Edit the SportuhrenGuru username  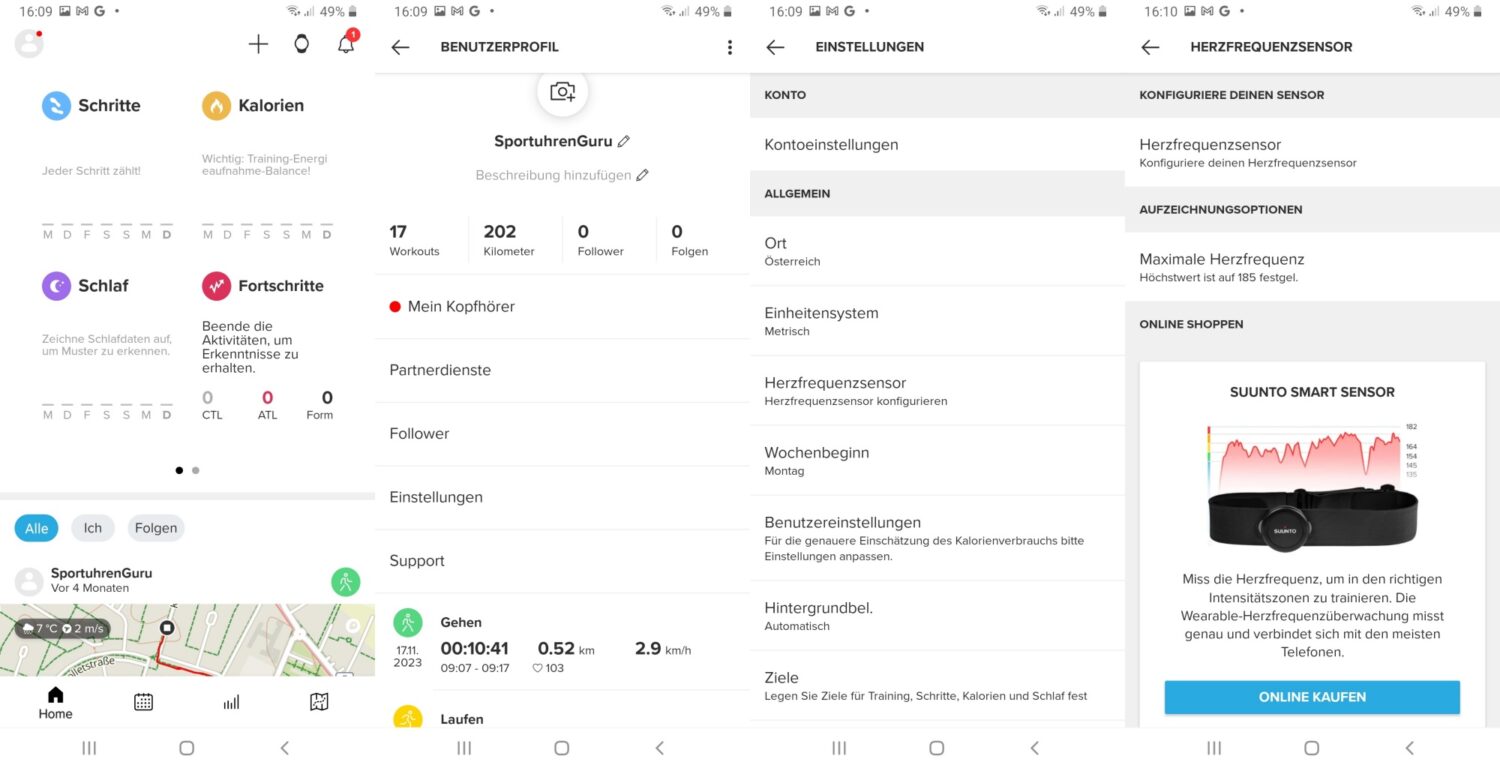[624, 142]
